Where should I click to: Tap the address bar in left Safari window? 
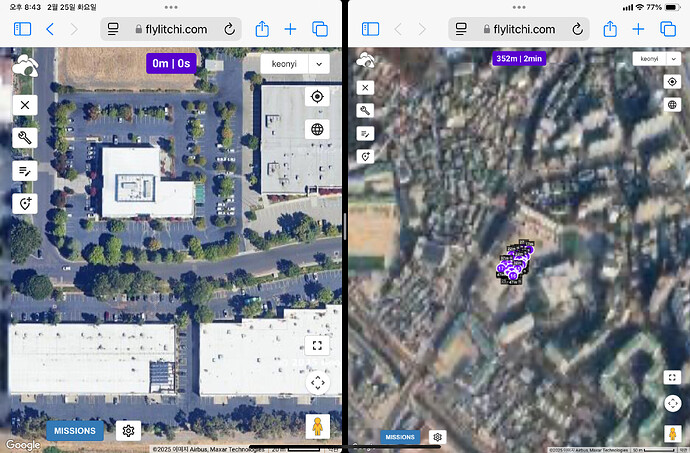[170, 29]
